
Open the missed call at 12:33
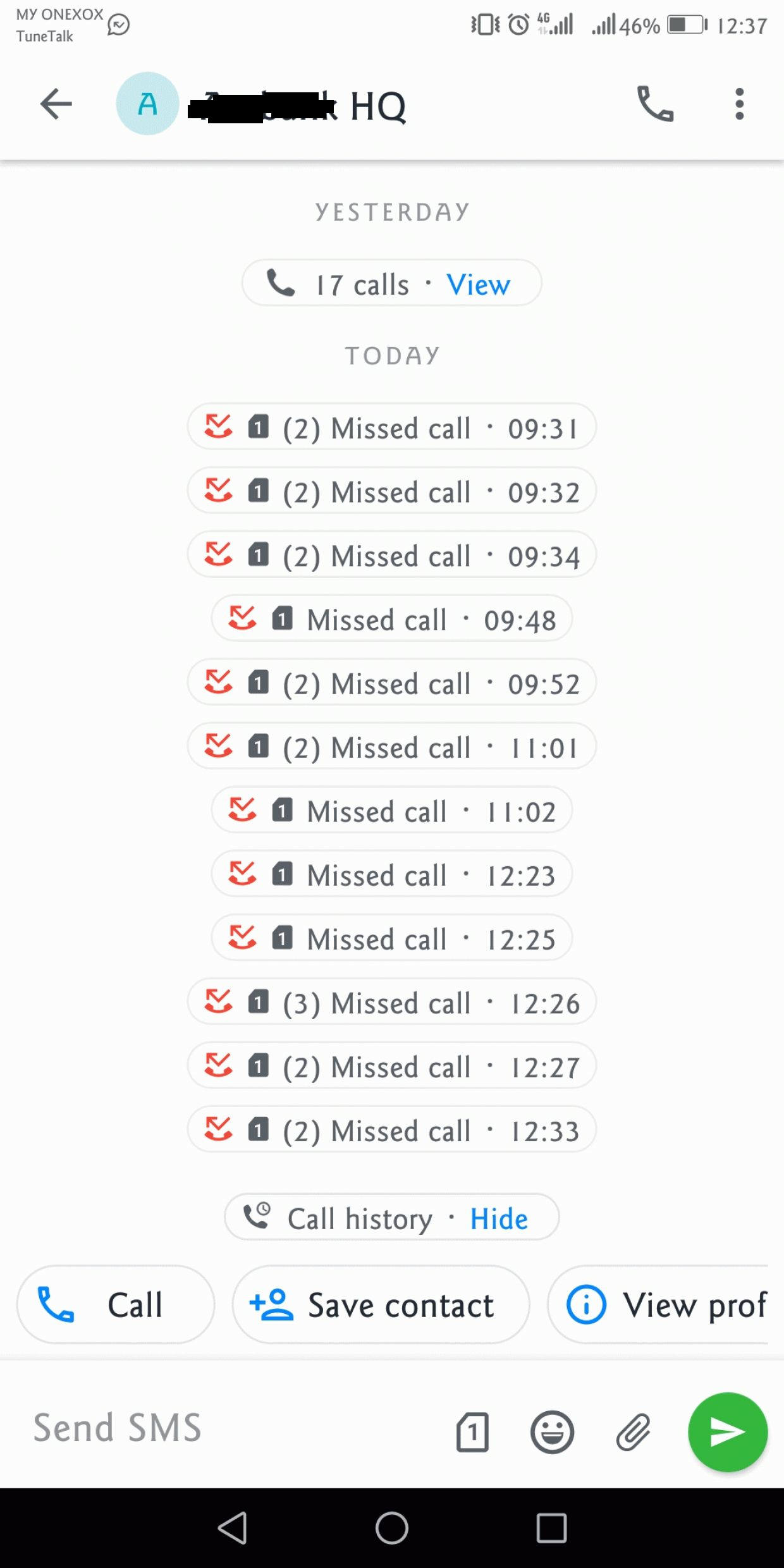click(x=391, y=1130)
